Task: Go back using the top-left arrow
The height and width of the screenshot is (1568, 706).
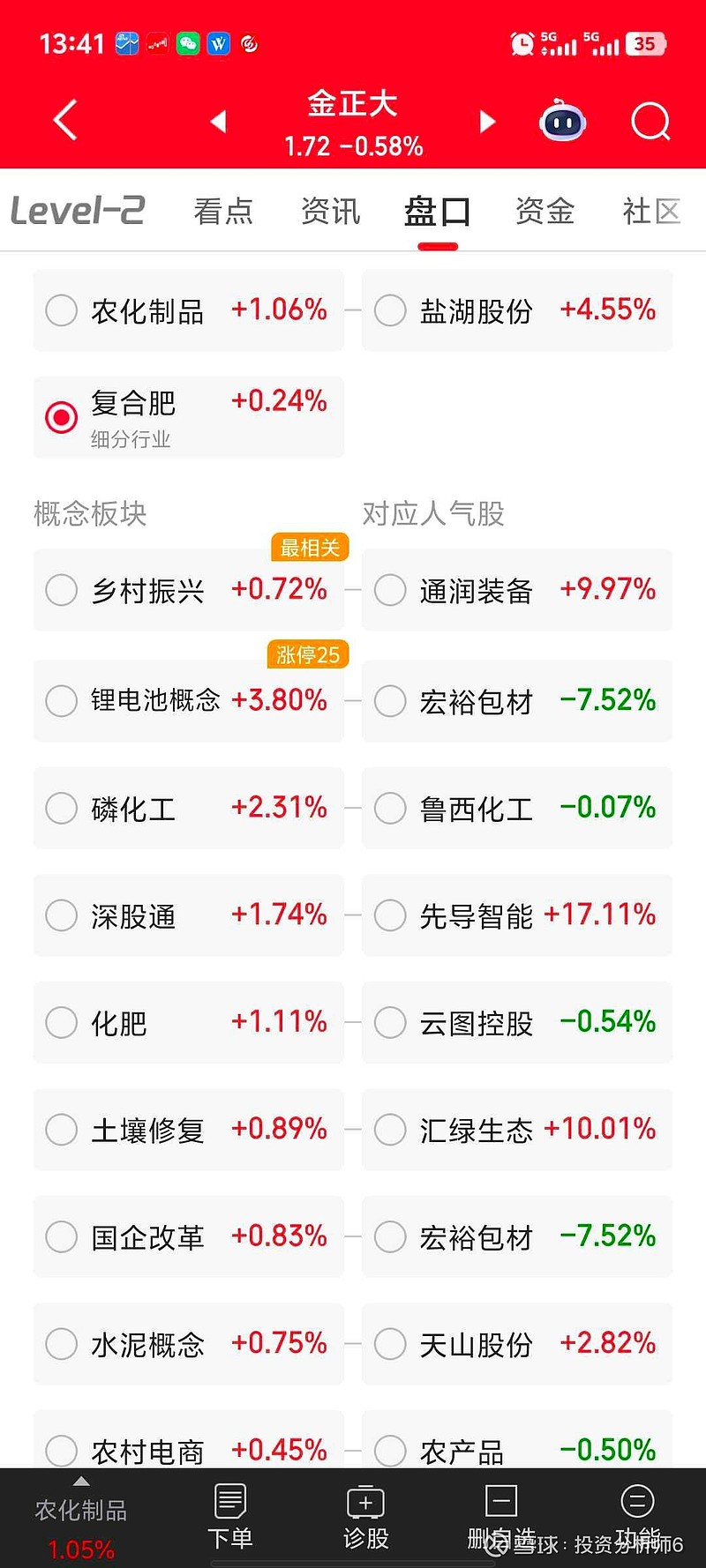Action: click(x=65, y=120)
